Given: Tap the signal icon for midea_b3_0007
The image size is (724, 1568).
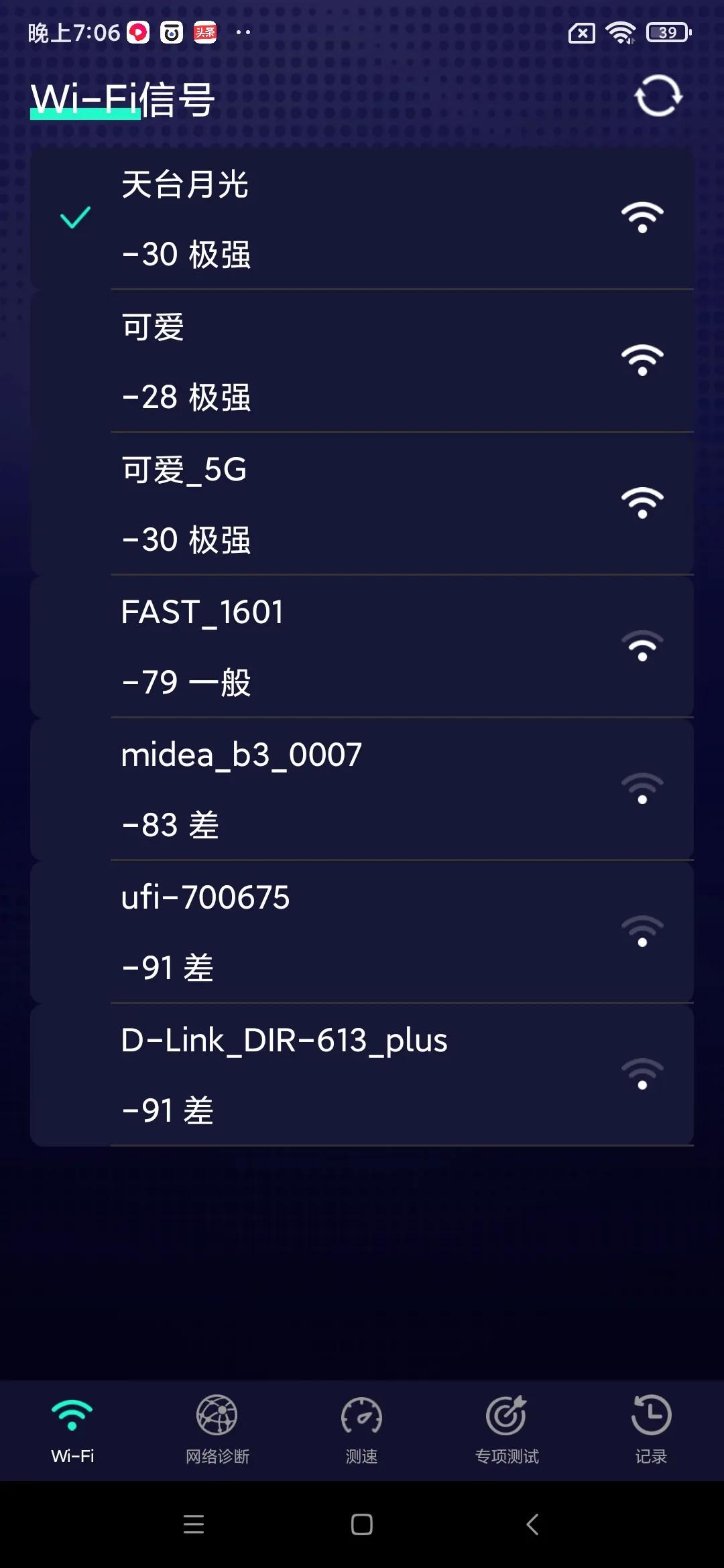Looking at the screenshot, I should pos(643,788).
